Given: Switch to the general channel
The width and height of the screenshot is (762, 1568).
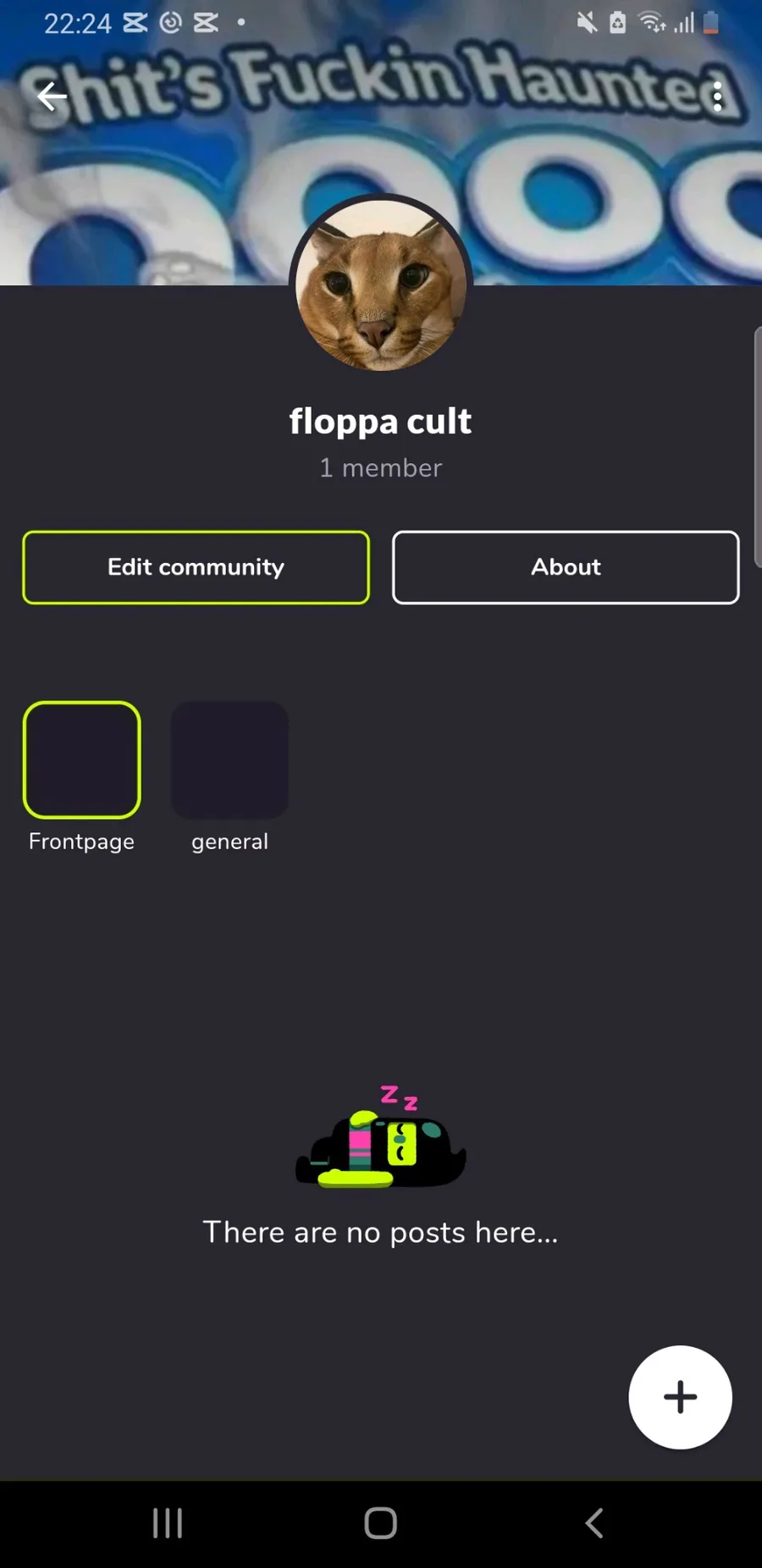Looking at the screenshot, I should tap(229, 760).
